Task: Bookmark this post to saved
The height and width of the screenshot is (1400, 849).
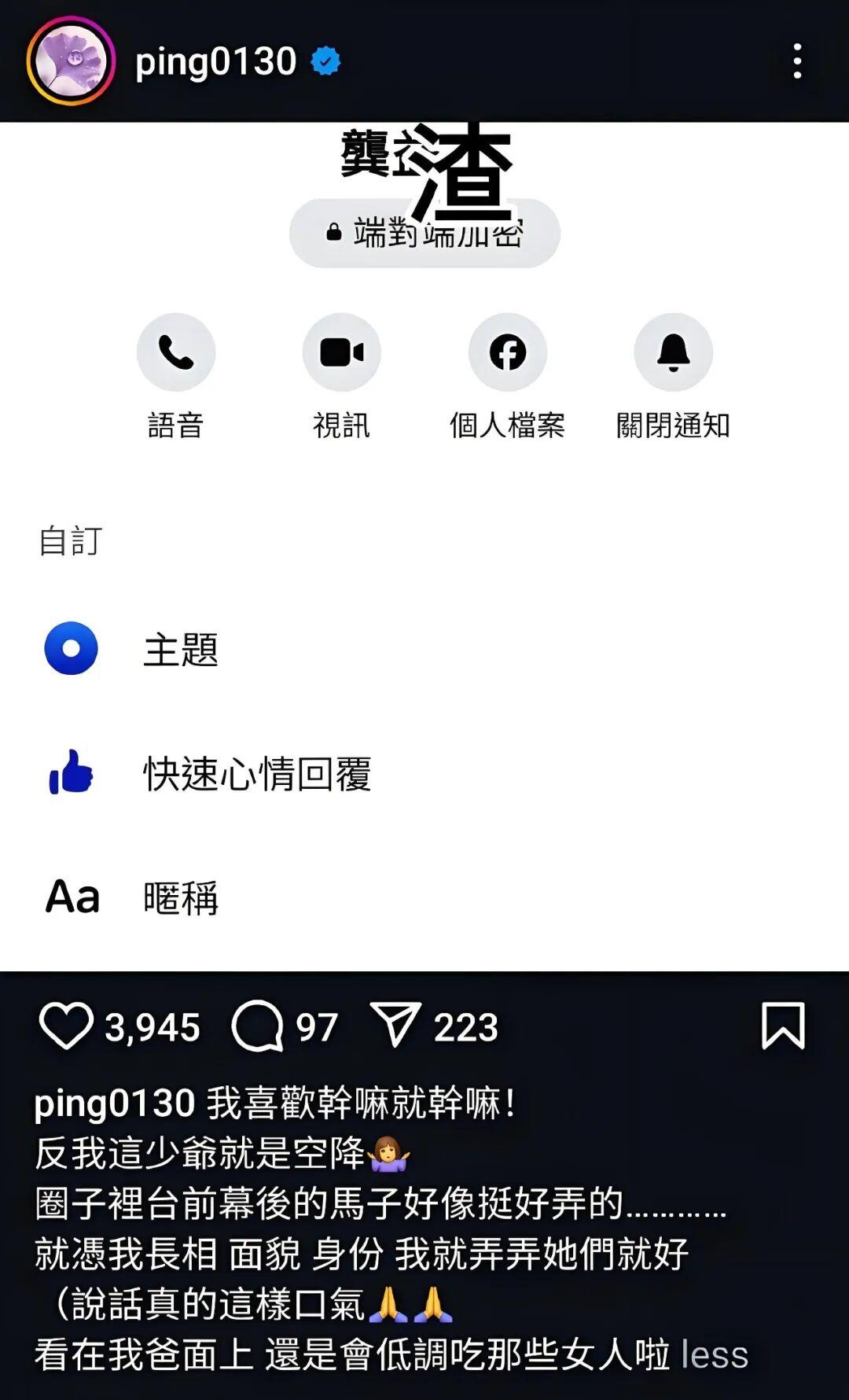Action: (783, 1026)
